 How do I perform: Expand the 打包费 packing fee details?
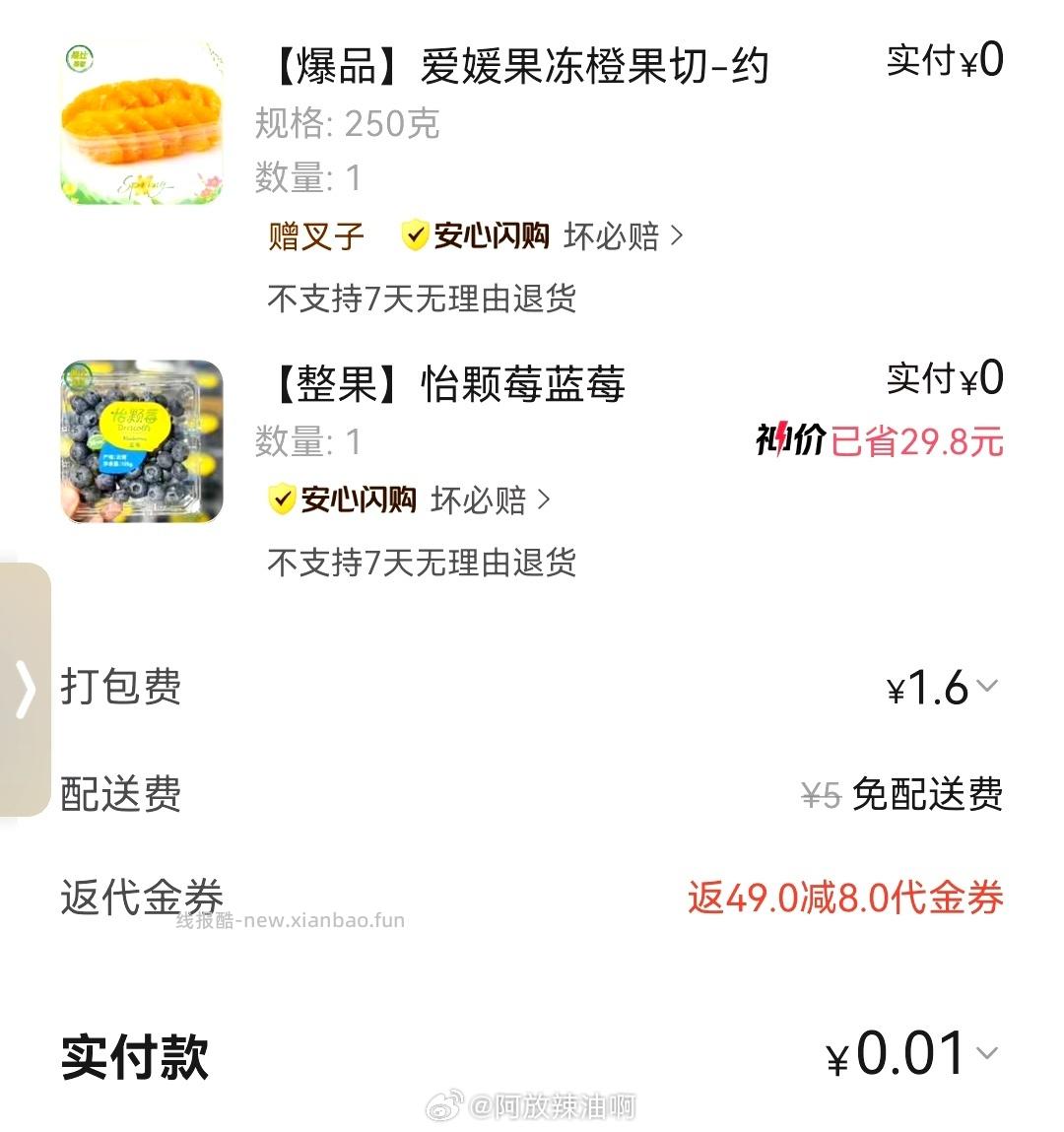[x=990, y=687]
